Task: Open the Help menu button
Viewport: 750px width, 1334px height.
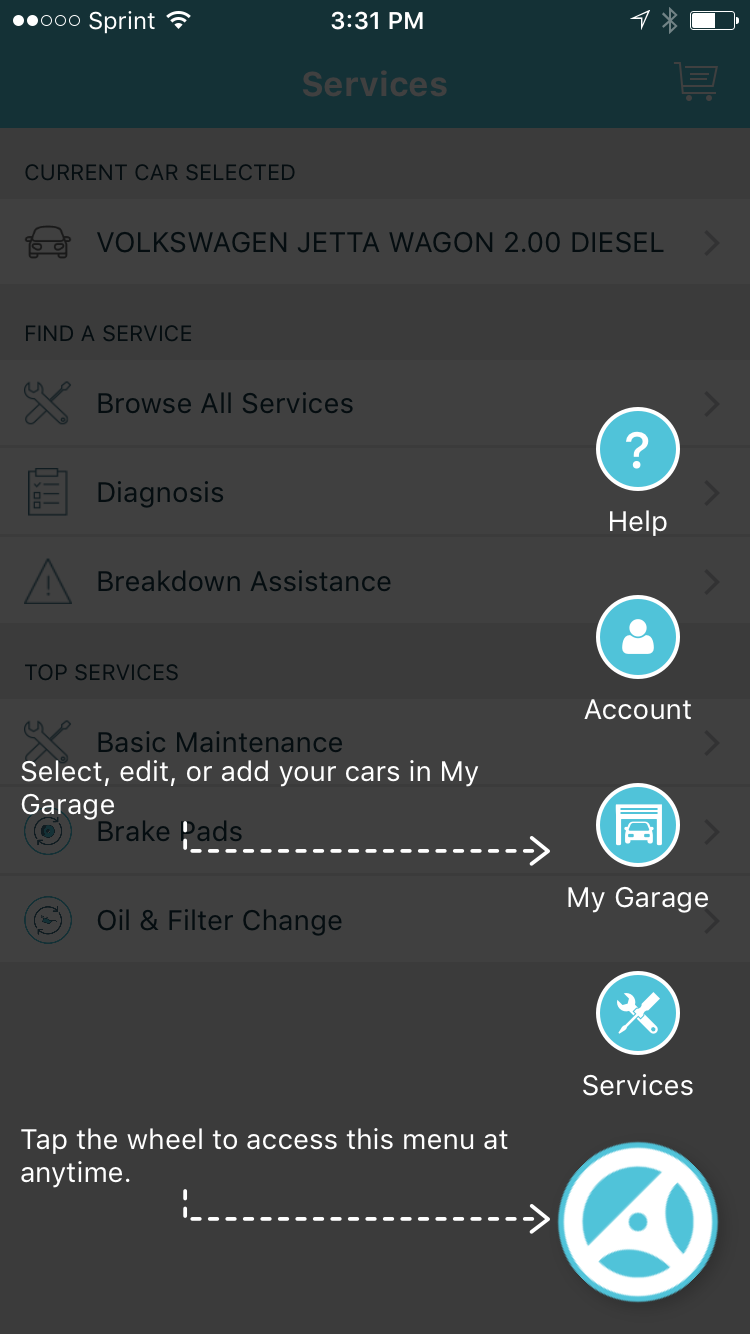Action: click(638, 449)
